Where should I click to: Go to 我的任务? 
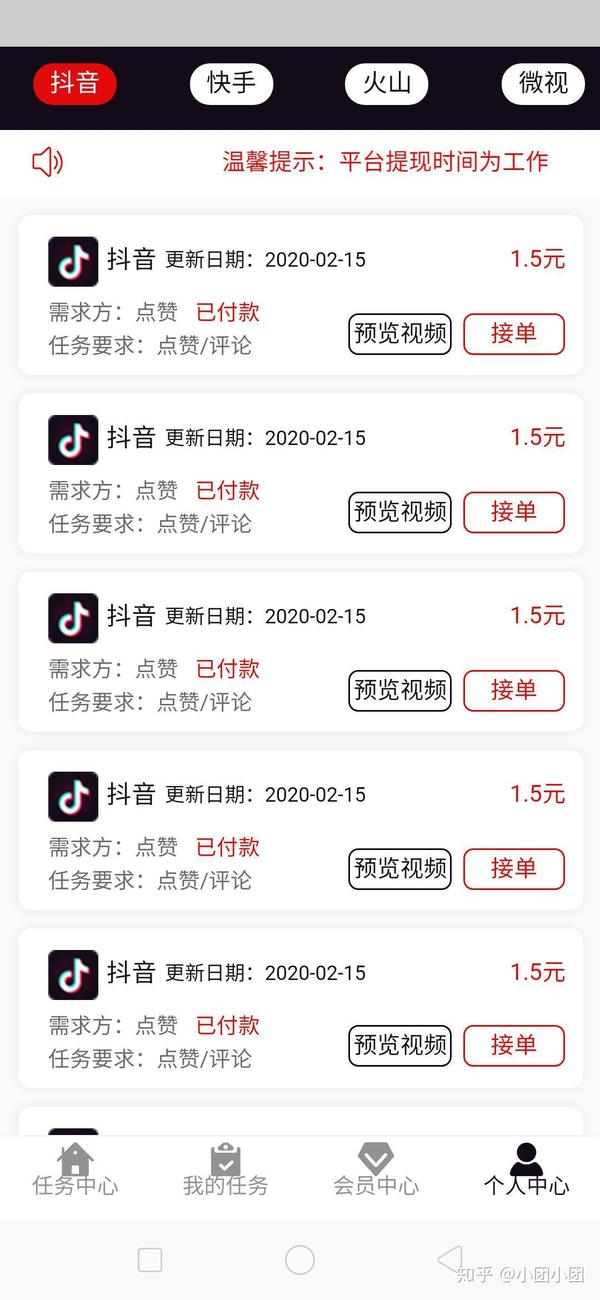pos(226,1170)
